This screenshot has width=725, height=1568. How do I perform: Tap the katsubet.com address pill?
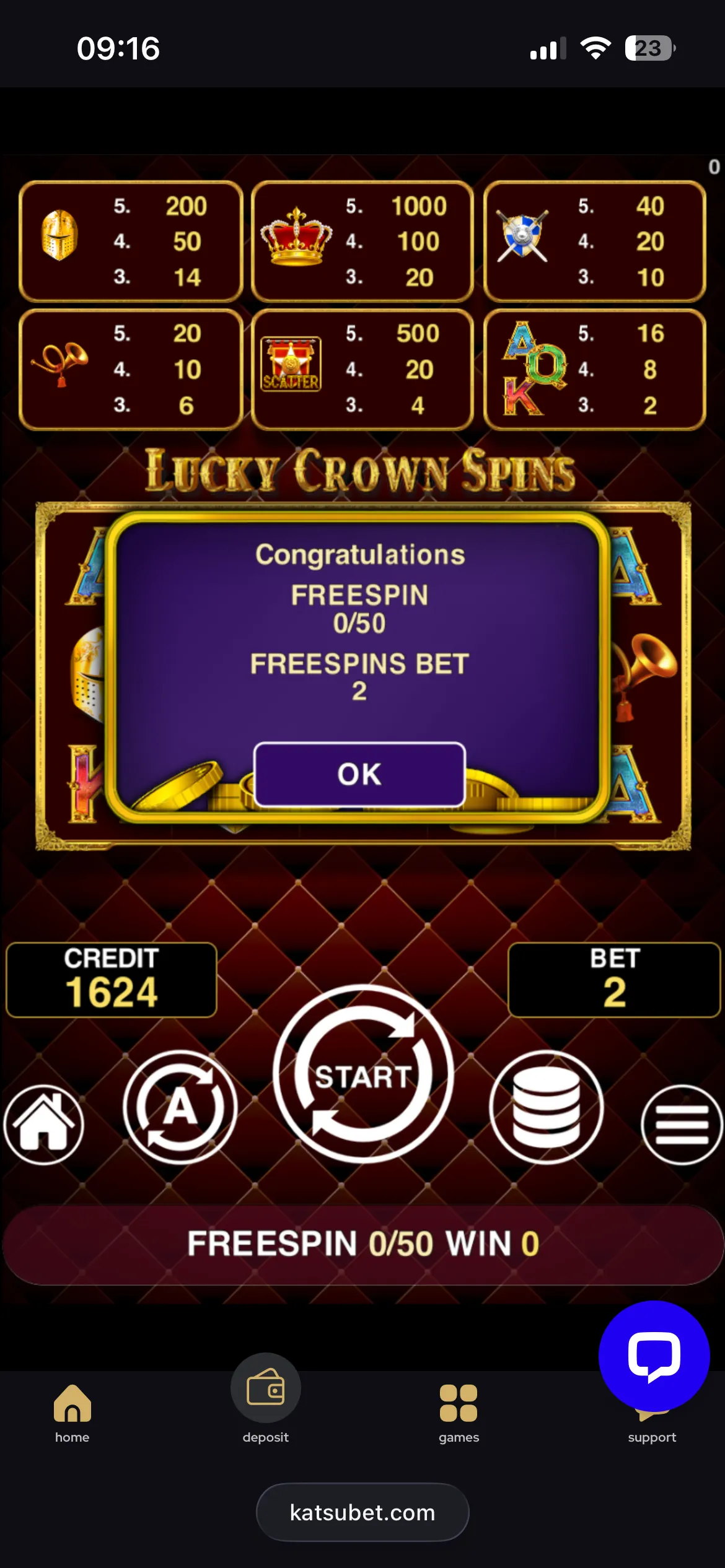click(x=362, y=1512)
